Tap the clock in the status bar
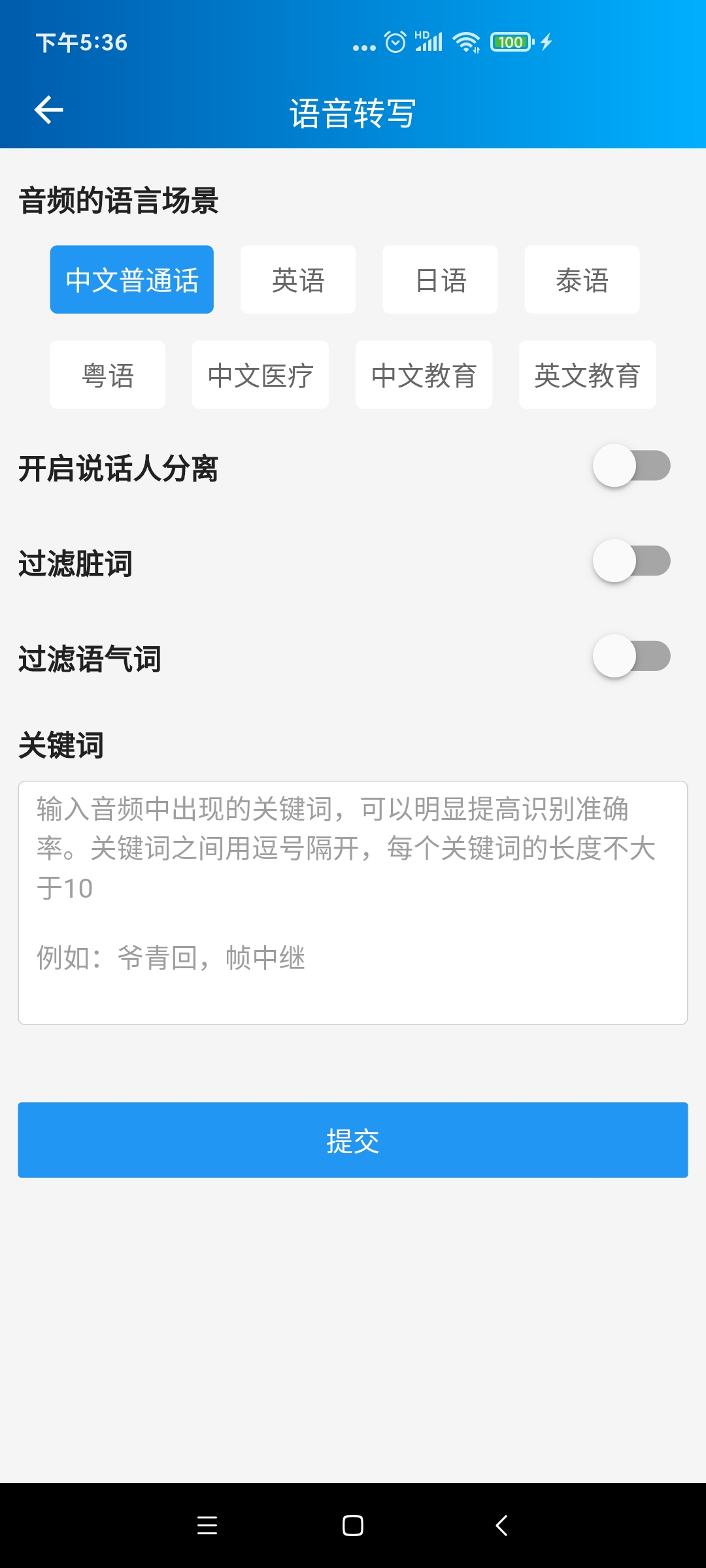The height and width of the screenshot is (1568, 706). 395,41
